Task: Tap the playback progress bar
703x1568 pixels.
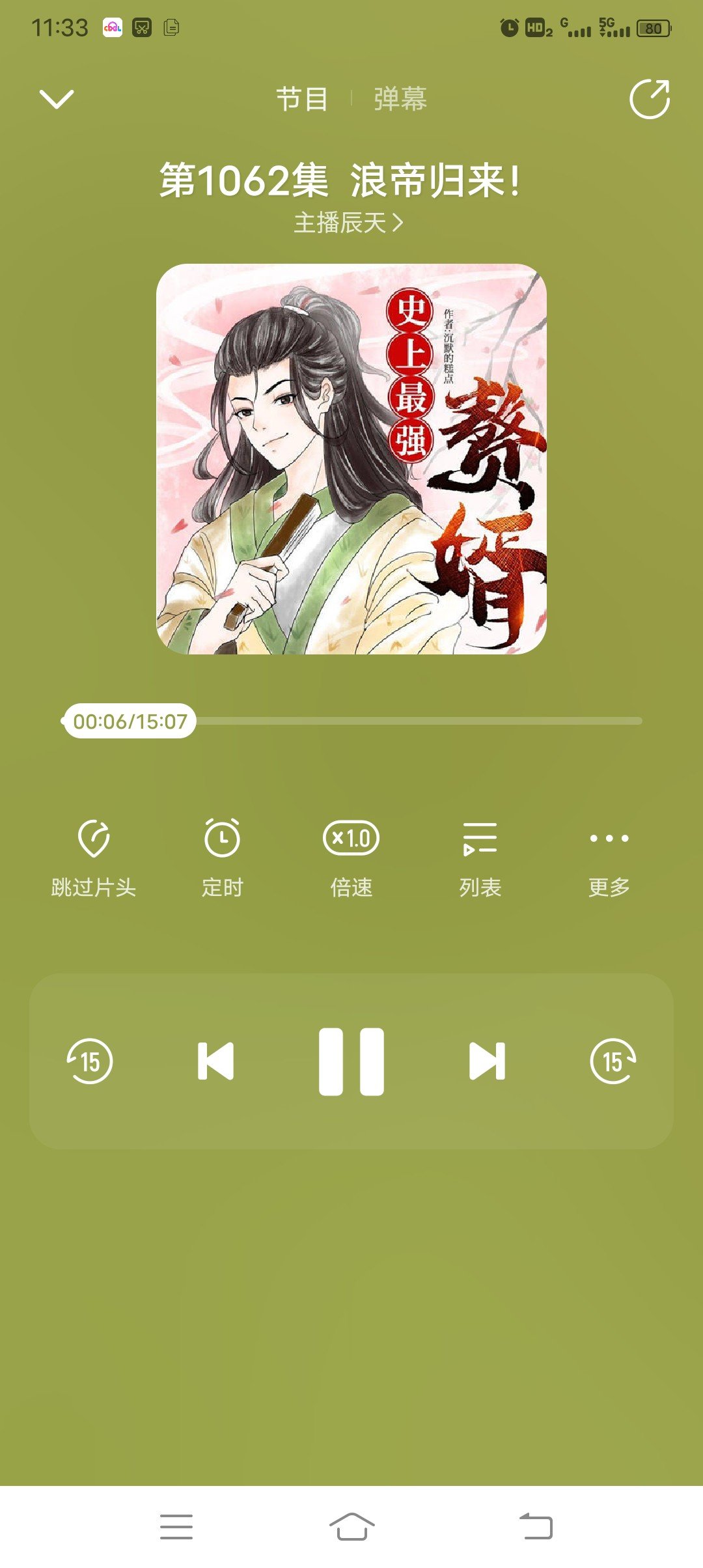Action: [x=417, y=721]
